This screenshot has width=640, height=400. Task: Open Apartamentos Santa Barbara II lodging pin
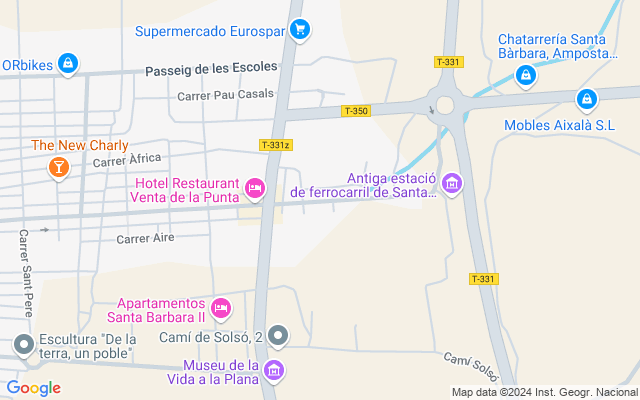(221, 308)
